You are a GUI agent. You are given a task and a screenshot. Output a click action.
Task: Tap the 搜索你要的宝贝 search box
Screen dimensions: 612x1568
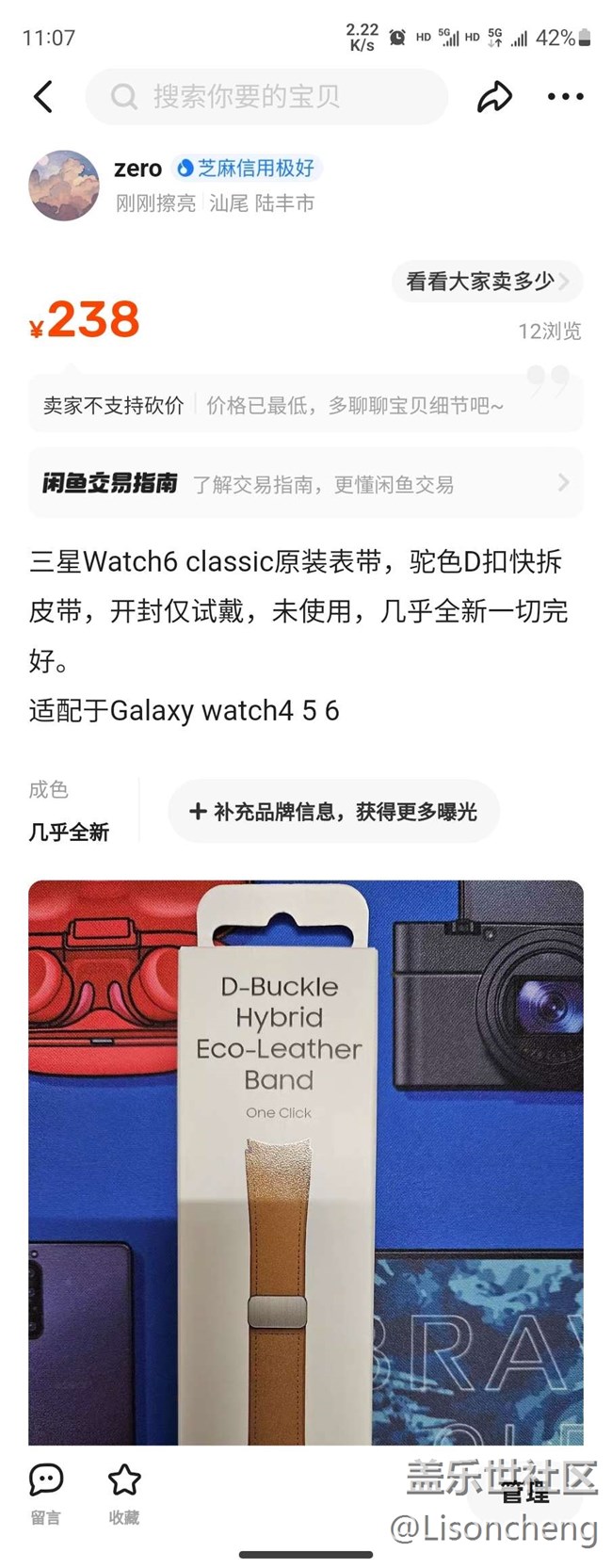[x=266, y=97]
